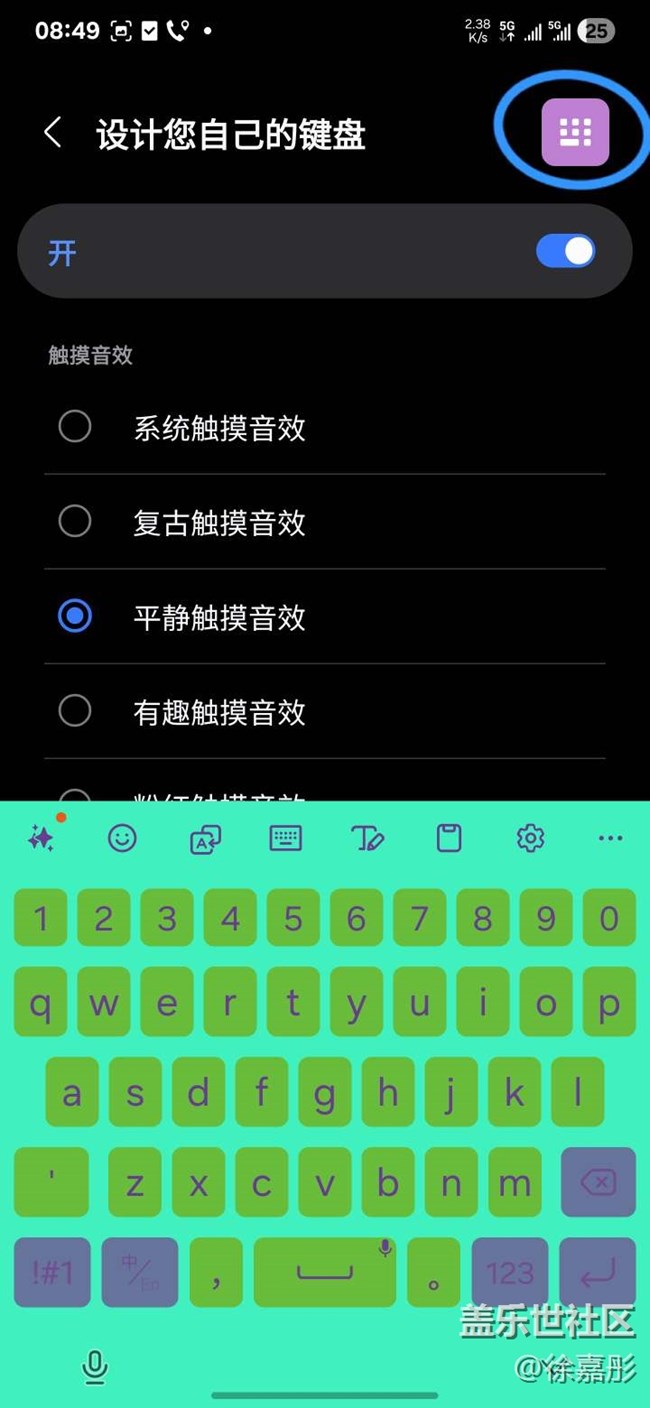Turn off the 开 switch
650x1408 pixels.
point(565,251)
